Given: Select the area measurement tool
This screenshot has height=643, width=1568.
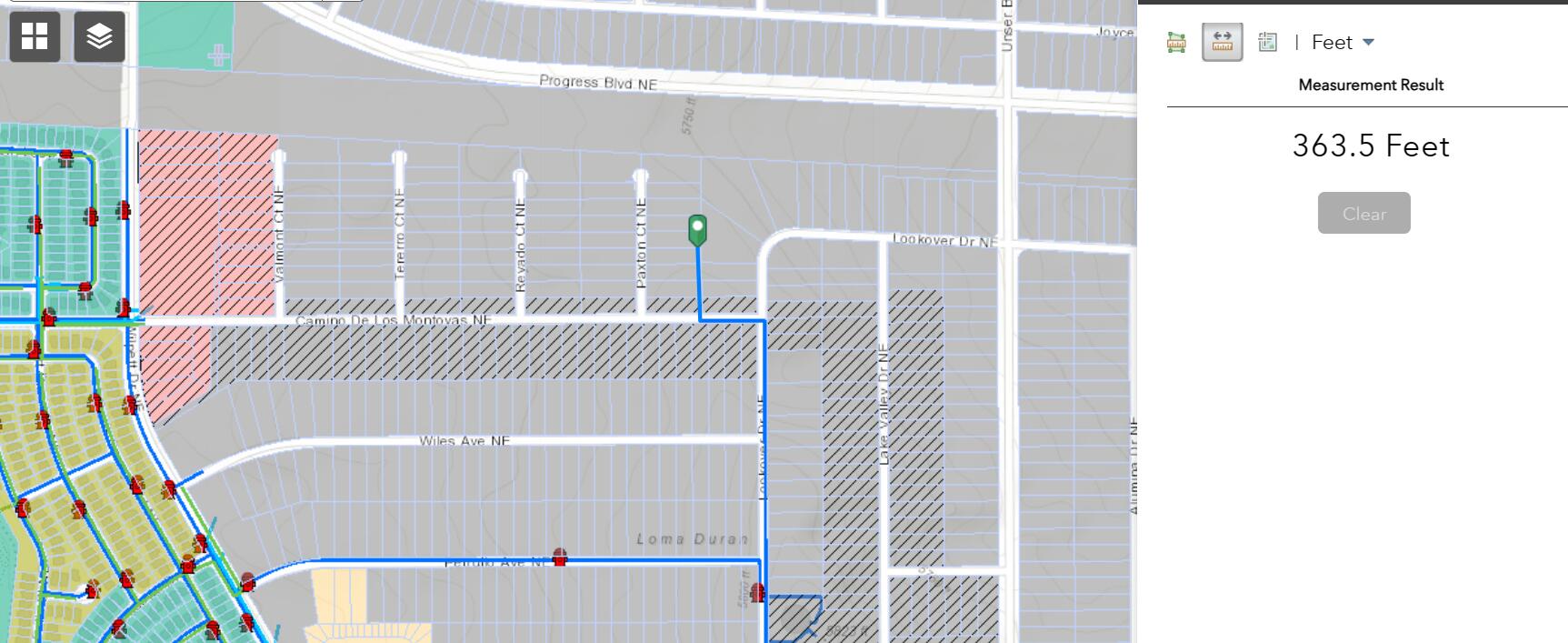Looking at the screenshot, I should pos(1176,43).
